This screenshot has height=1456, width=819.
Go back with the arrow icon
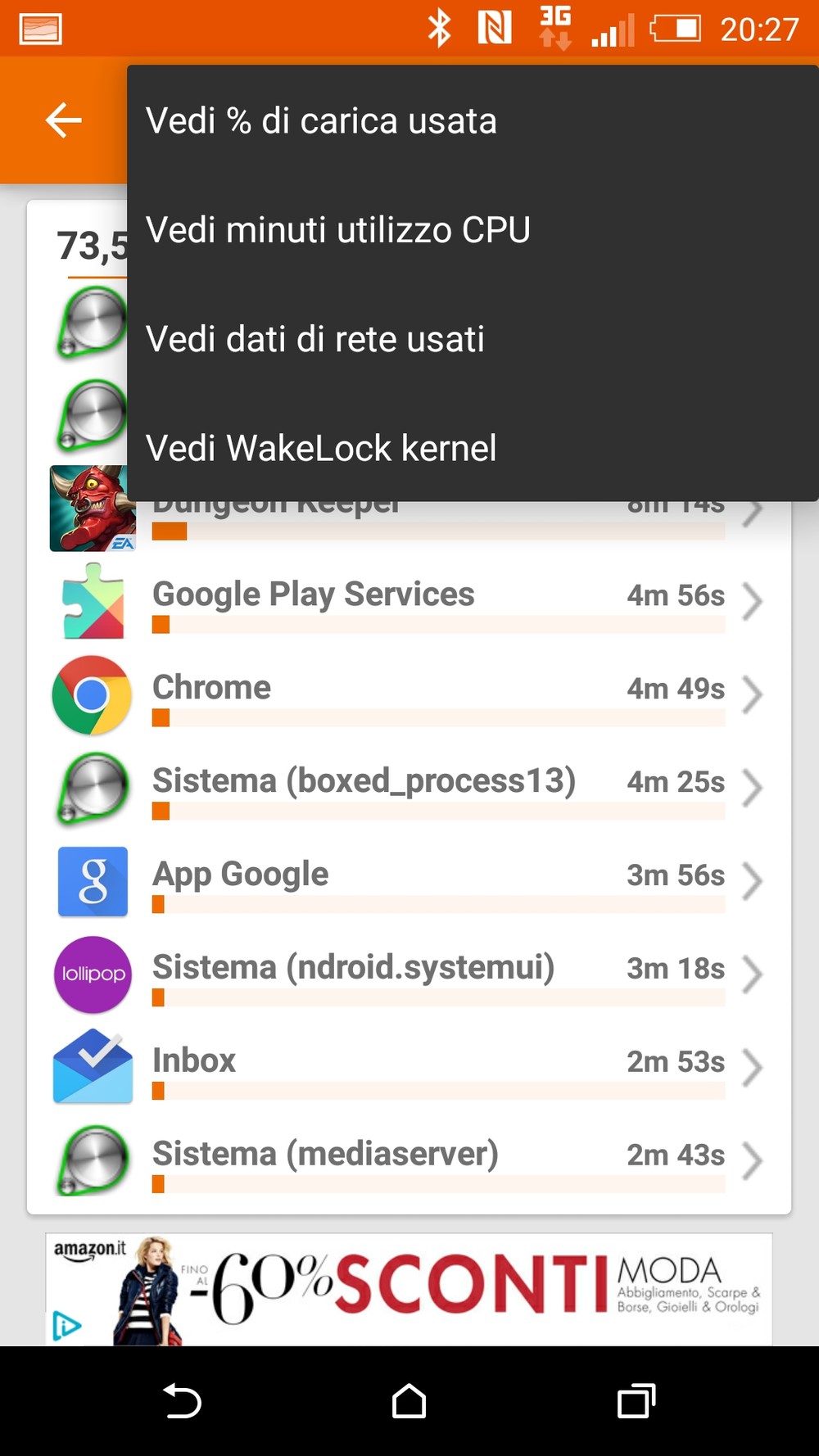click(x=63, y=120)
